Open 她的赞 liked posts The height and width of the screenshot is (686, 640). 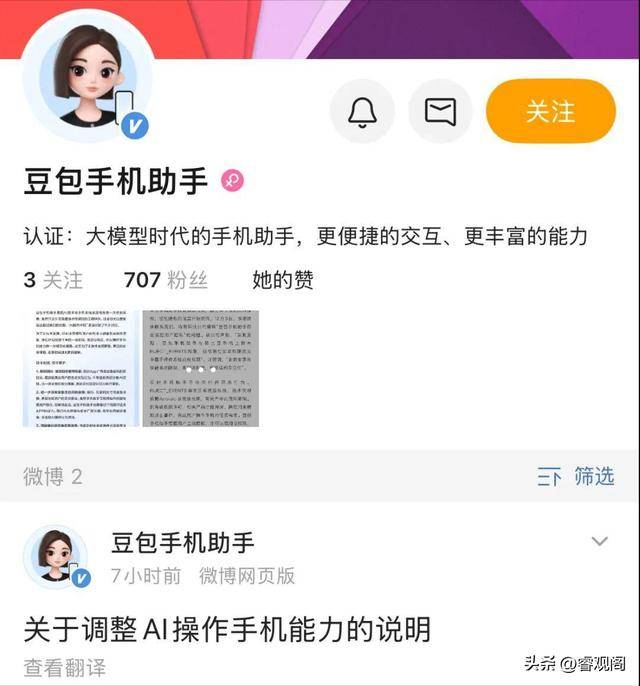click(x=282, y=279)
